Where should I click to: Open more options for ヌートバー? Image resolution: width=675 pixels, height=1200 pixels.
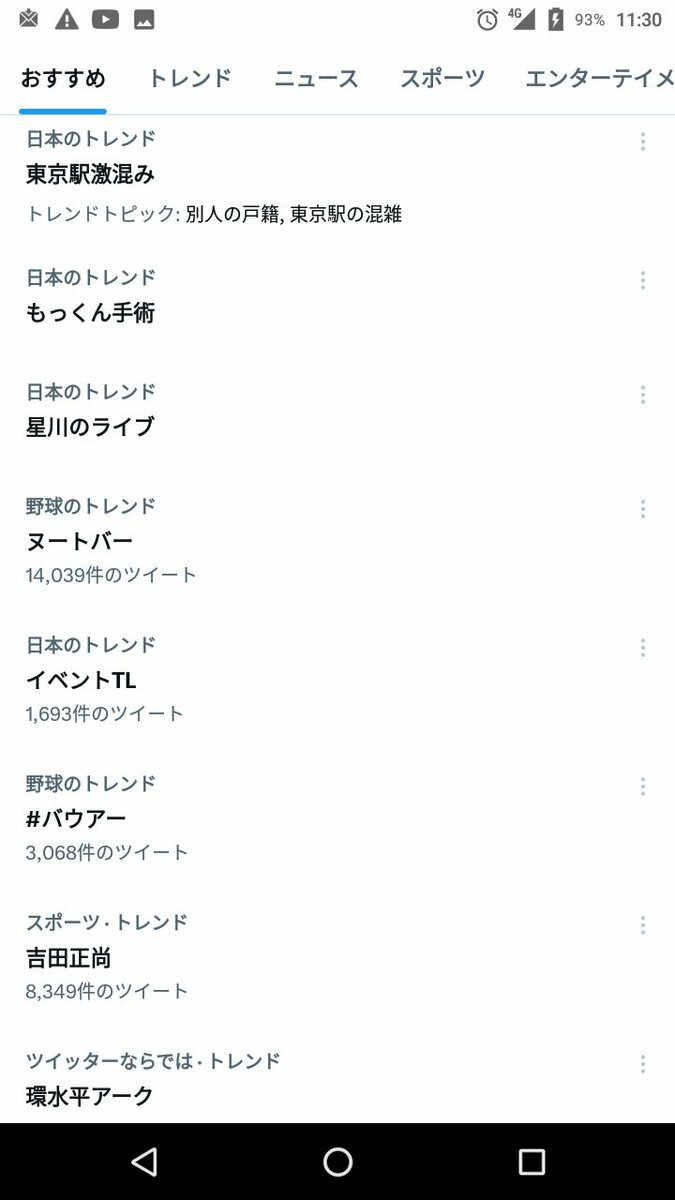pyautogui.click(x=642, y=509)
